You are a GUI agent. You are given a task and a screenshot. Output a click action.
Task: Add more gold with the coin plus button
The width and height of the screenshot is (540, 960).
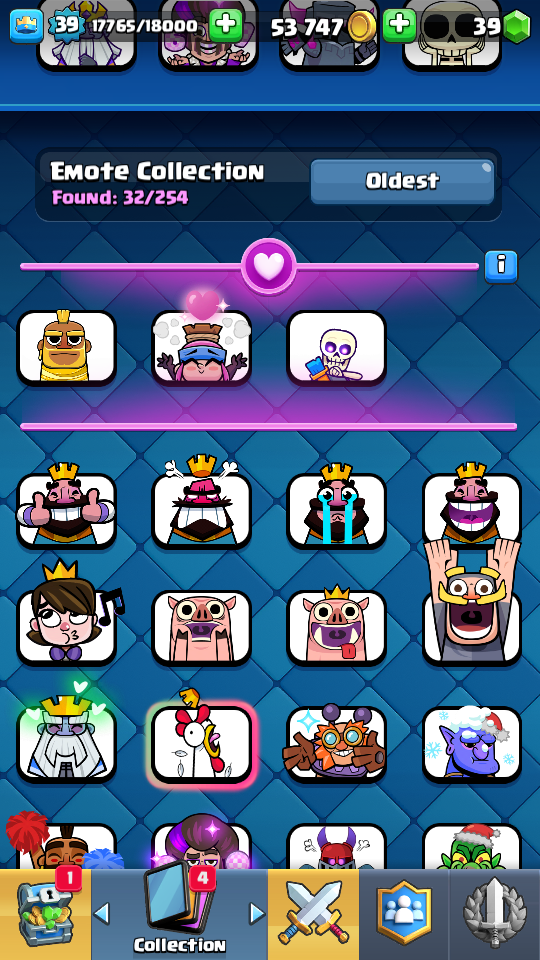(x=400, y=25)
